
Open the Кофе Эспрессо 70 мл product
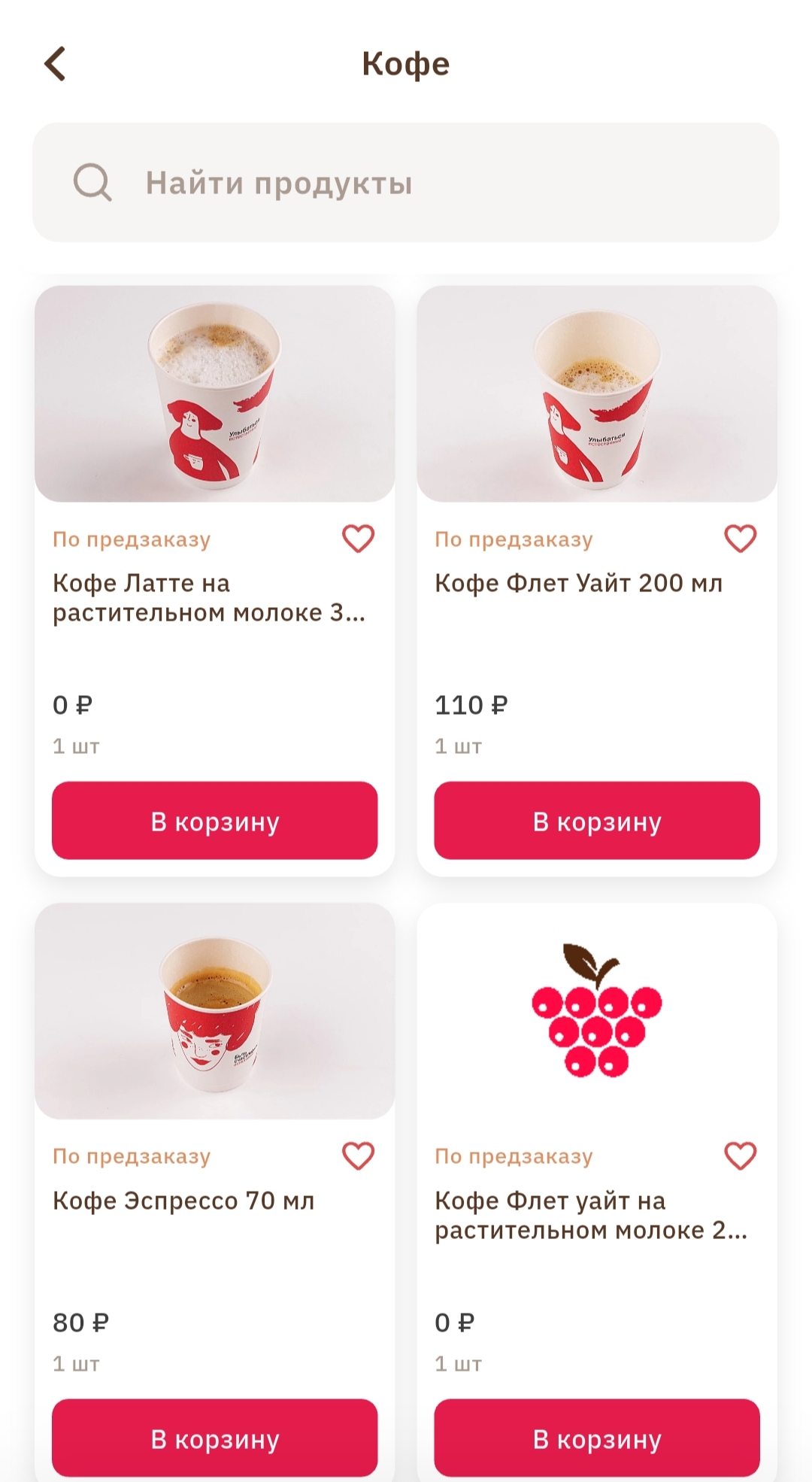[x=215, y=1011]
